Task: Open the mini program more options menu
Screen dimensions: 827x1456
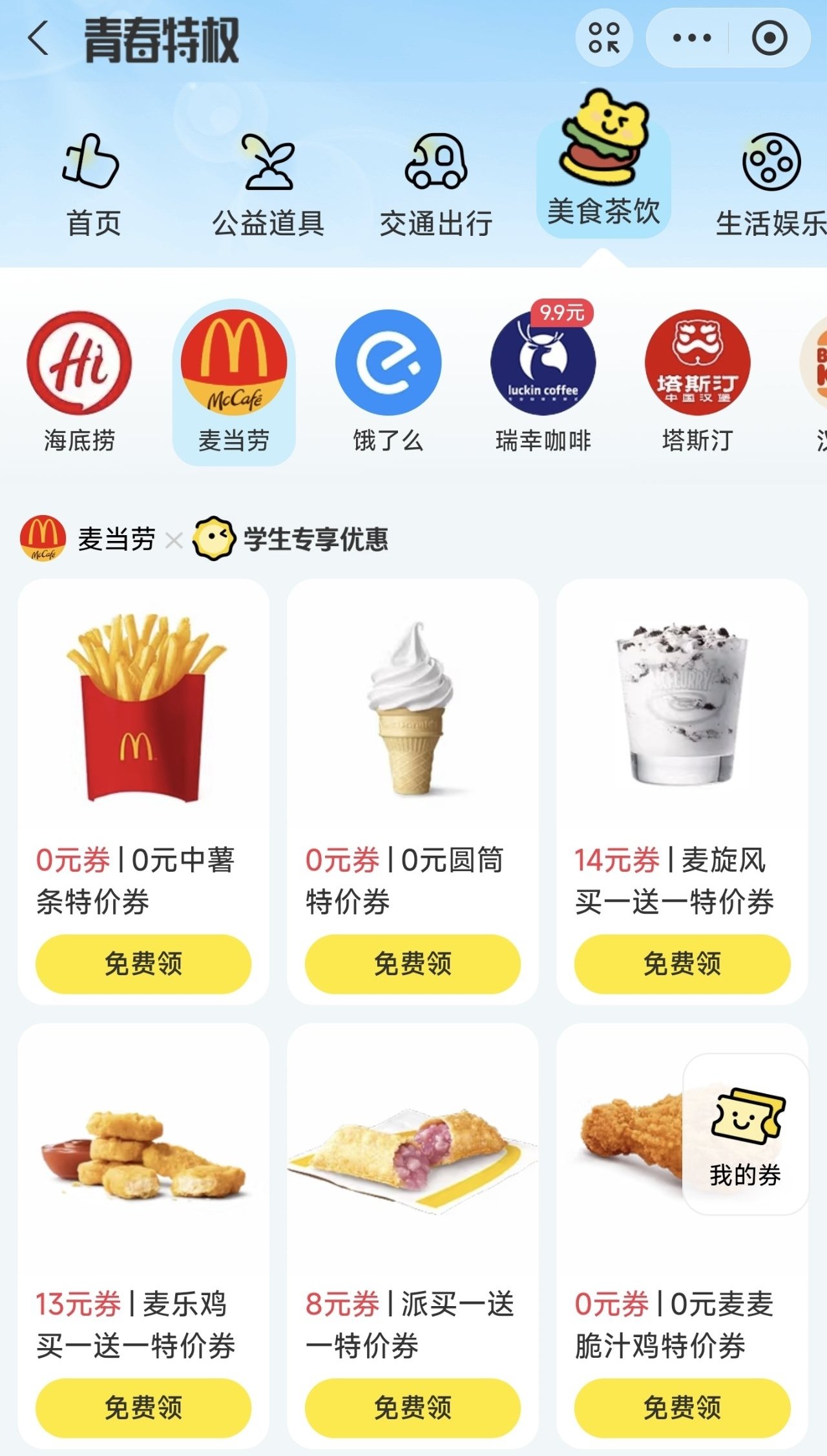Action: [691, 39]
